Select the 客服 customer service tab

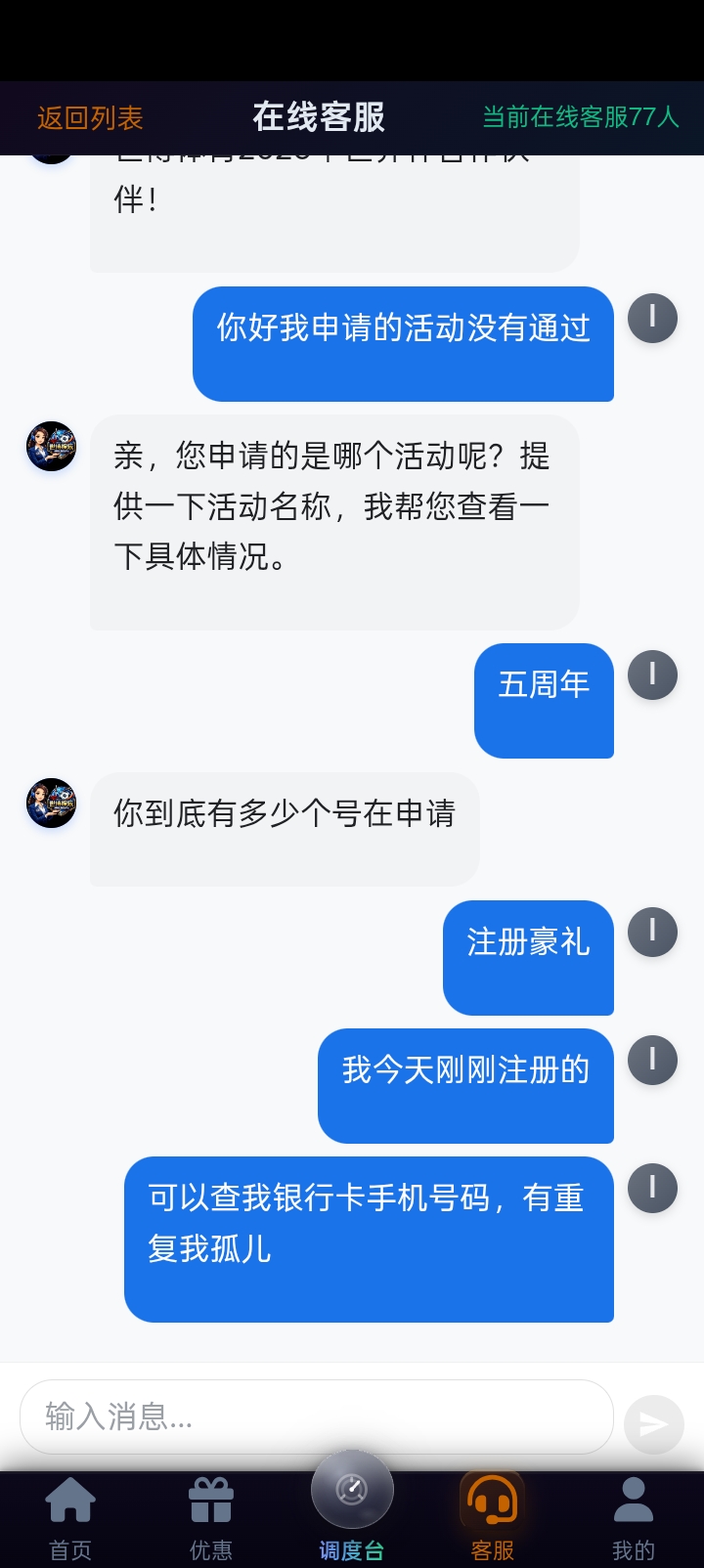(x=493, y=1518)
